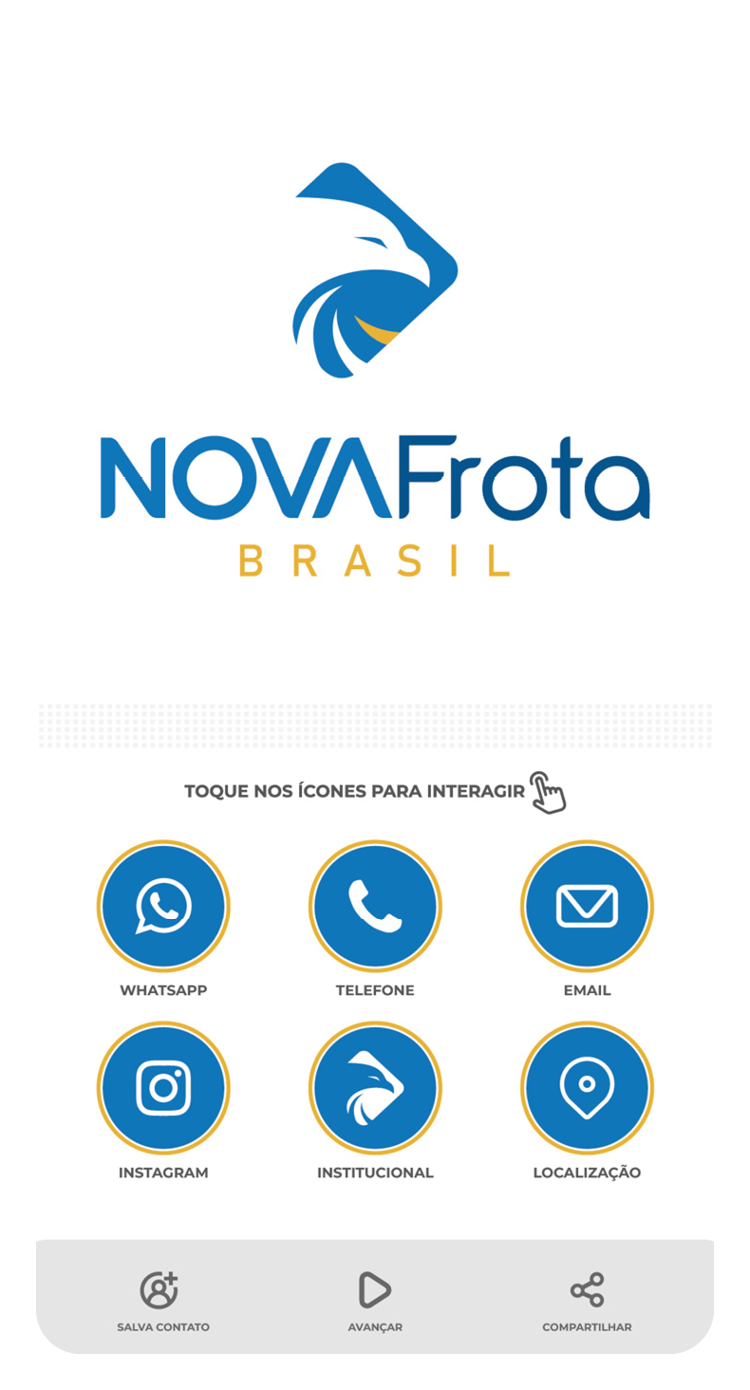Tap Salva Contato to save the contact

point(162,1298)
